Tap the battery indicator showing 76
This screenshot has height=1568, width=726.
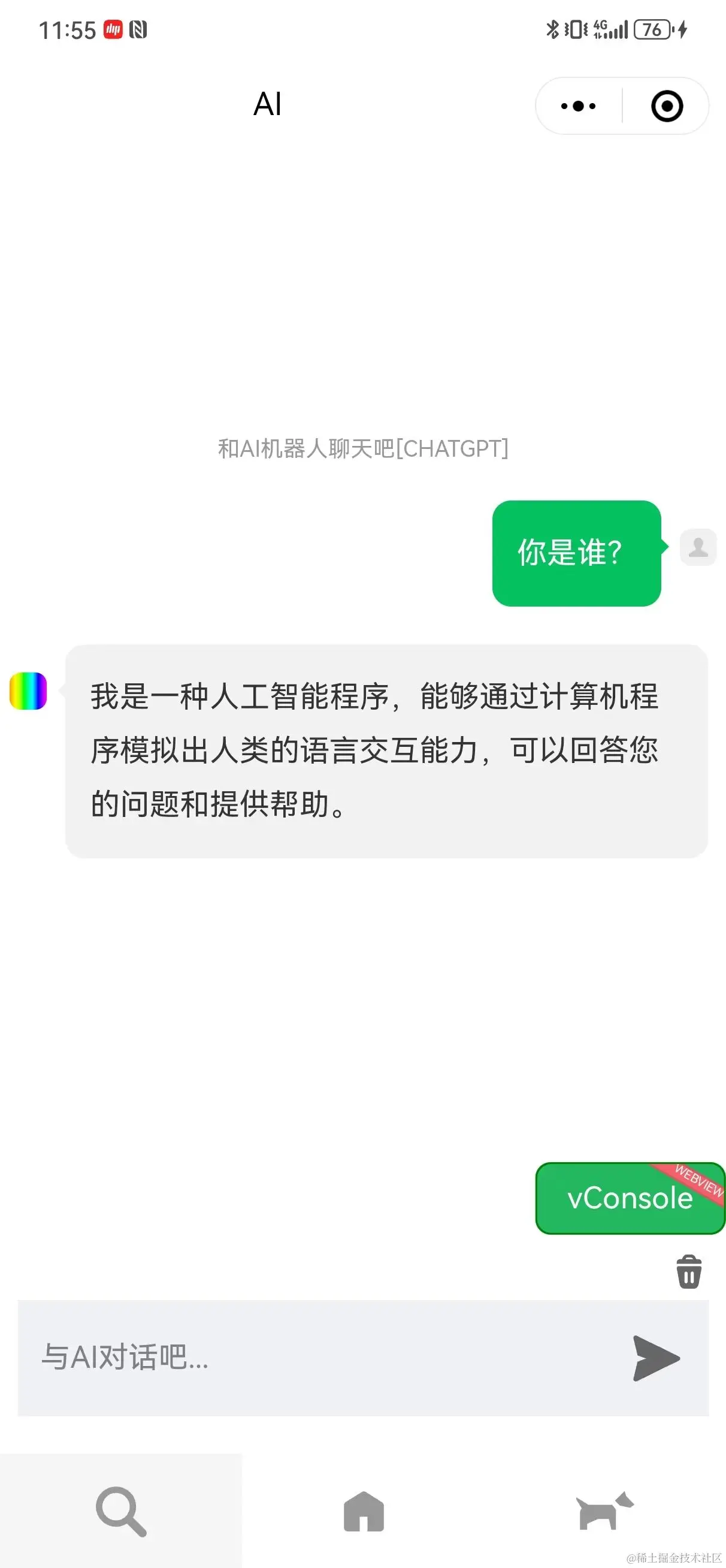coord(652,29)
